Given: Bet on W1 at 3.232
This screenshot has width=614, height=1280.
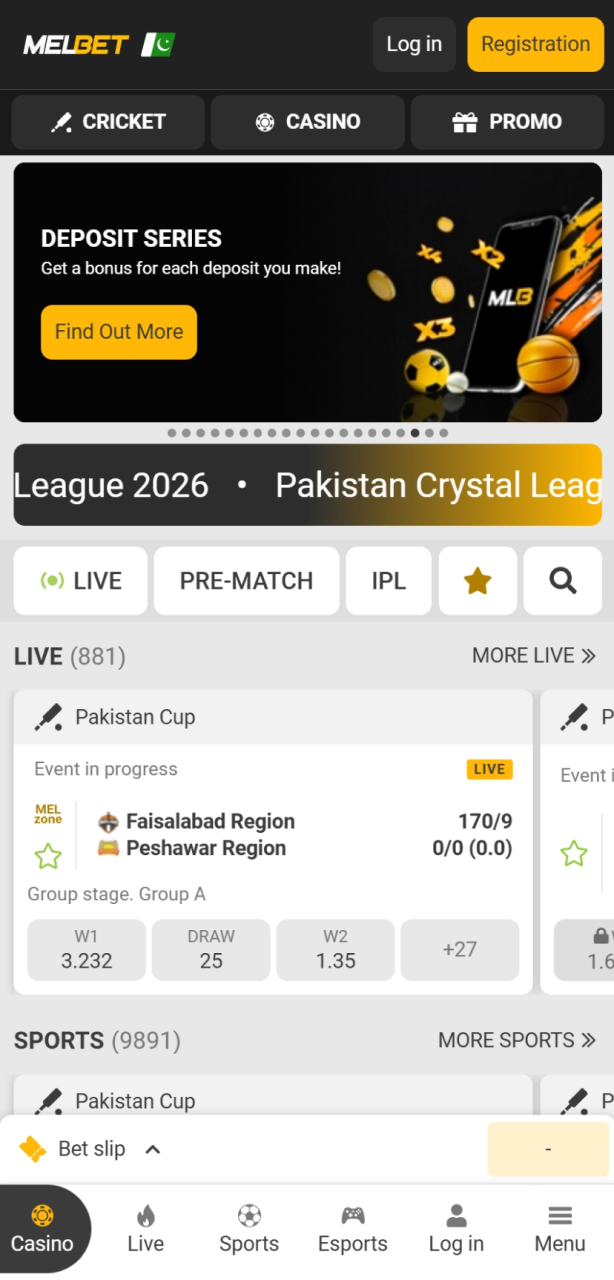Looking at the screenshot, I should pyautogui.click(x=87, y=950).
